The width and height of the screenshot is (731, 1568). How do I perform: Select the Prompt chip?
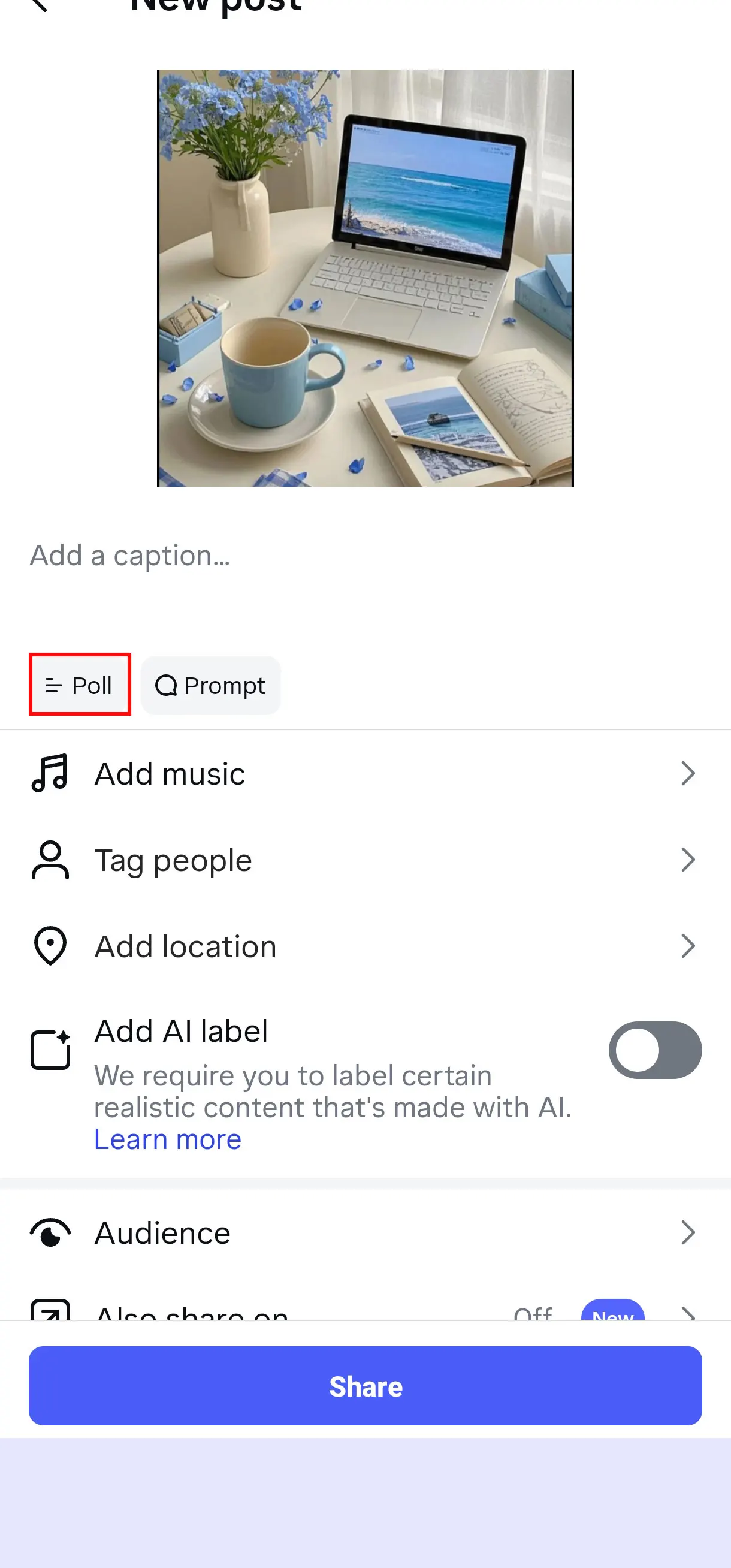pyautogui.click(x=210, y=685)
